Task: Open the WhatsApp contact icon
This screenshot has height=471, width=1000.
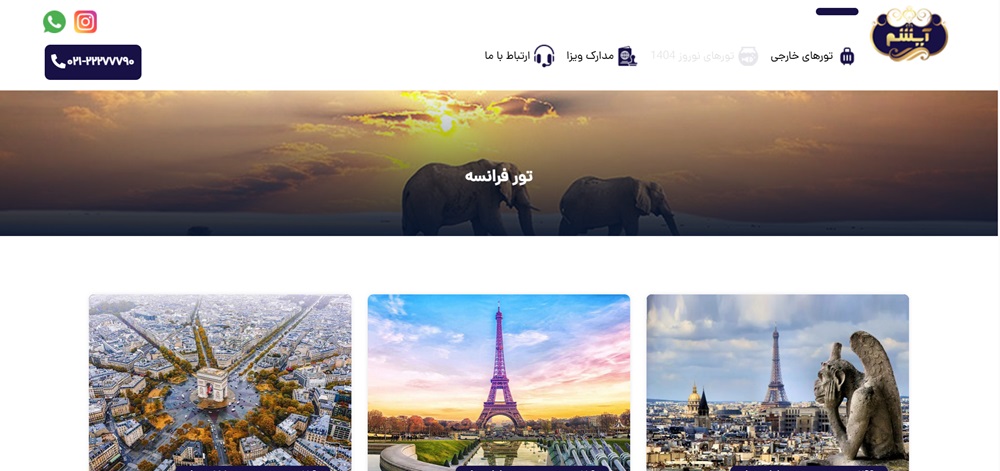Action: click(54, 22)
